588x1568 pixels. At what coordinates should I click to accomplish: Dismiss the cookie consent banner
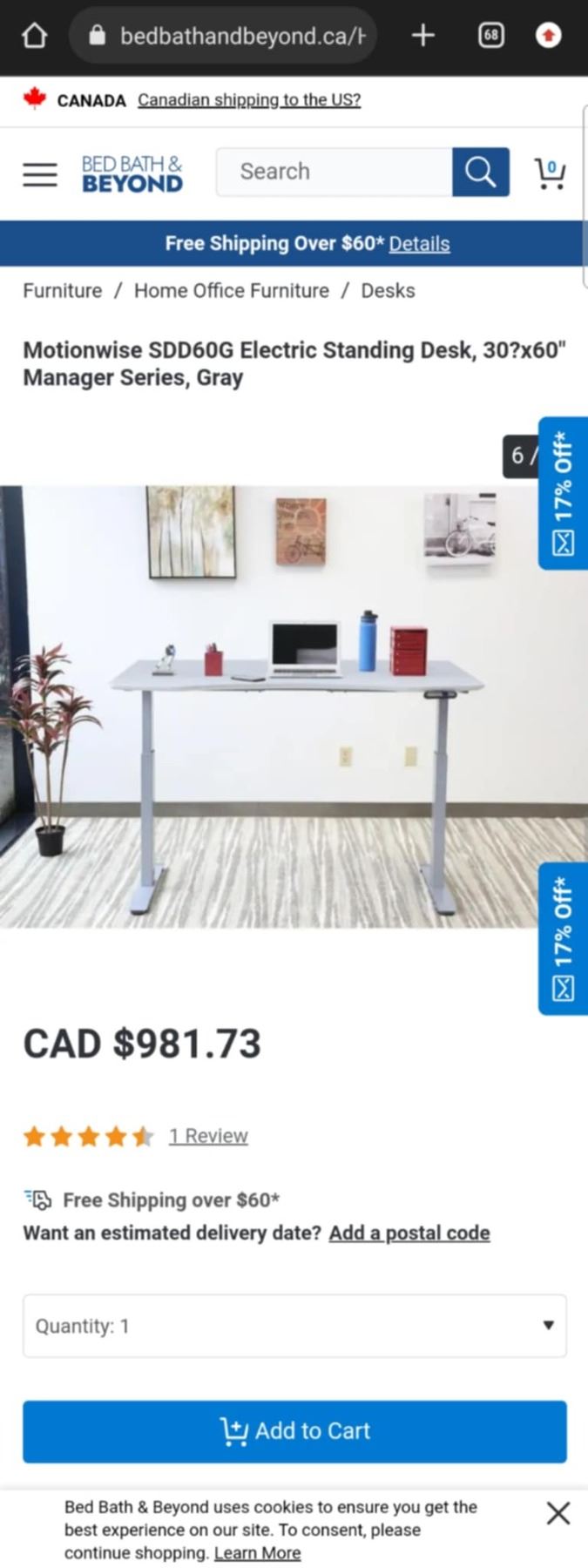(x=558, y=1513)
